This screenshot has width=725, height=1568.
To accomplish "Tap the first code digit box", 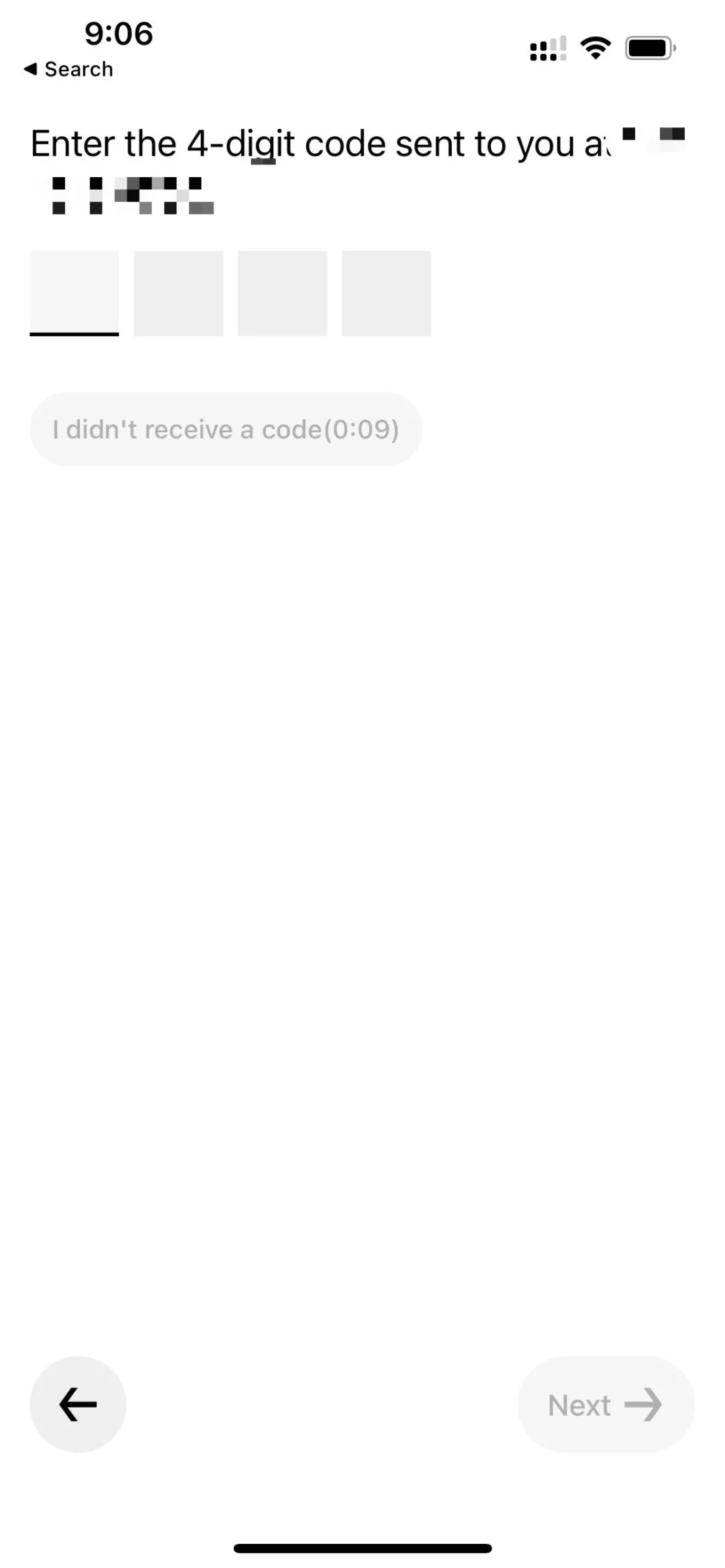I will (x=75, y=293).
